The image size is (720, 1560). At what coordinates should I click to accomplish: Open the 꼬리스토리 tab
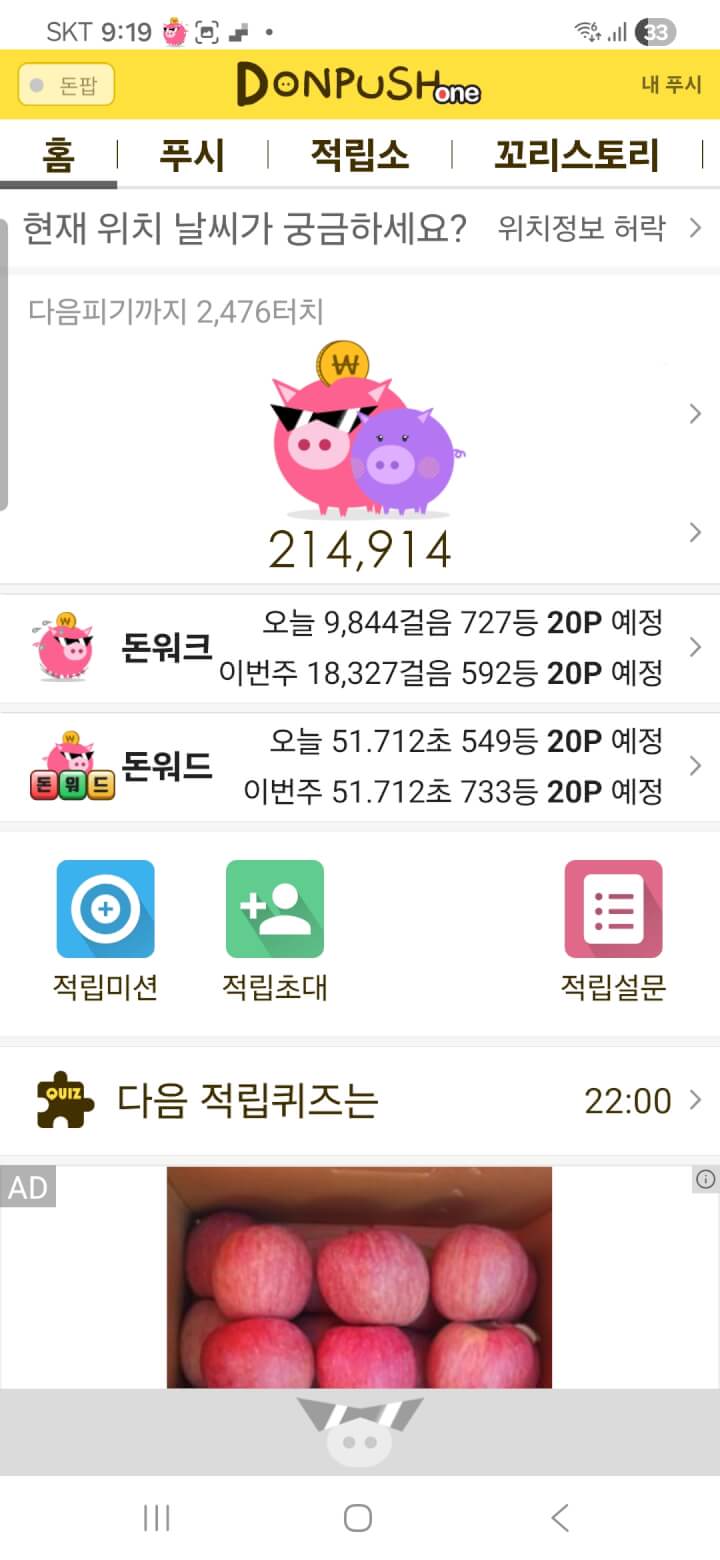pos(576,155)
